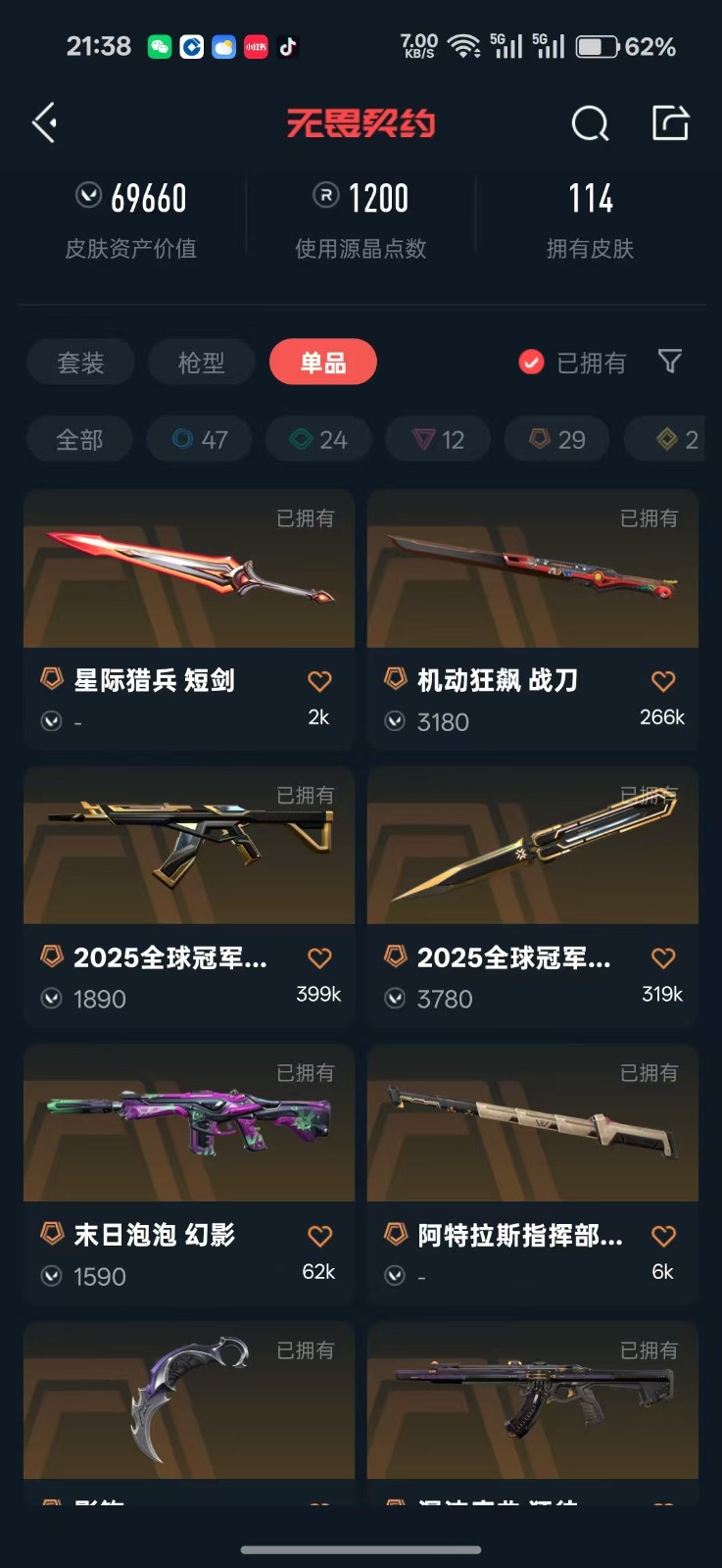Uncheck the 已拥有 filter checkbox
This screenshot has height=1568, width=722.
531,363
